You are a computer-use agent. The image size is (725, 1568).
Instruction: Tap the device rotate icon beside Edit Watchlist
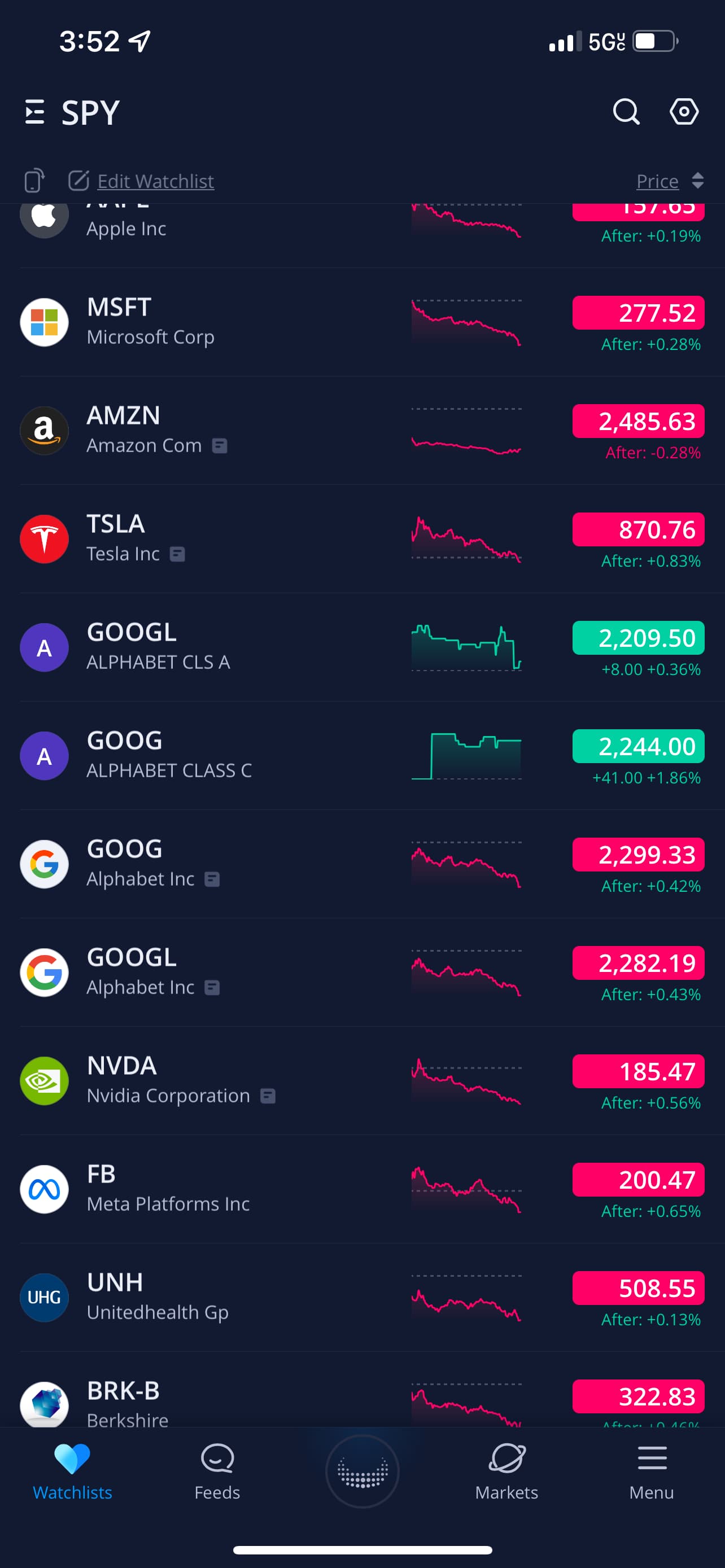[34, 181]
